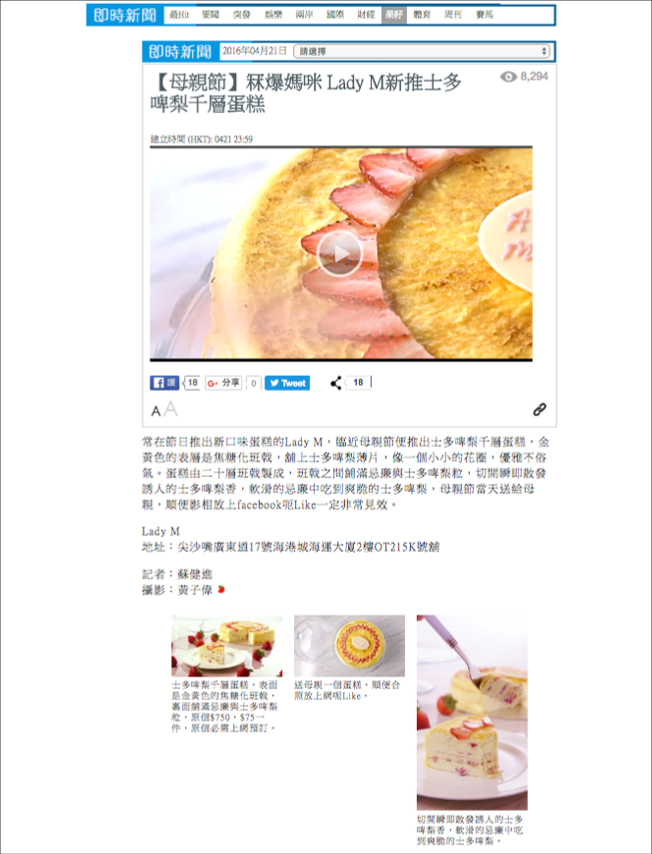Go to the 娛樂 tab
The width and height of the screenshot is (652, 854).
tap(272, 16)
